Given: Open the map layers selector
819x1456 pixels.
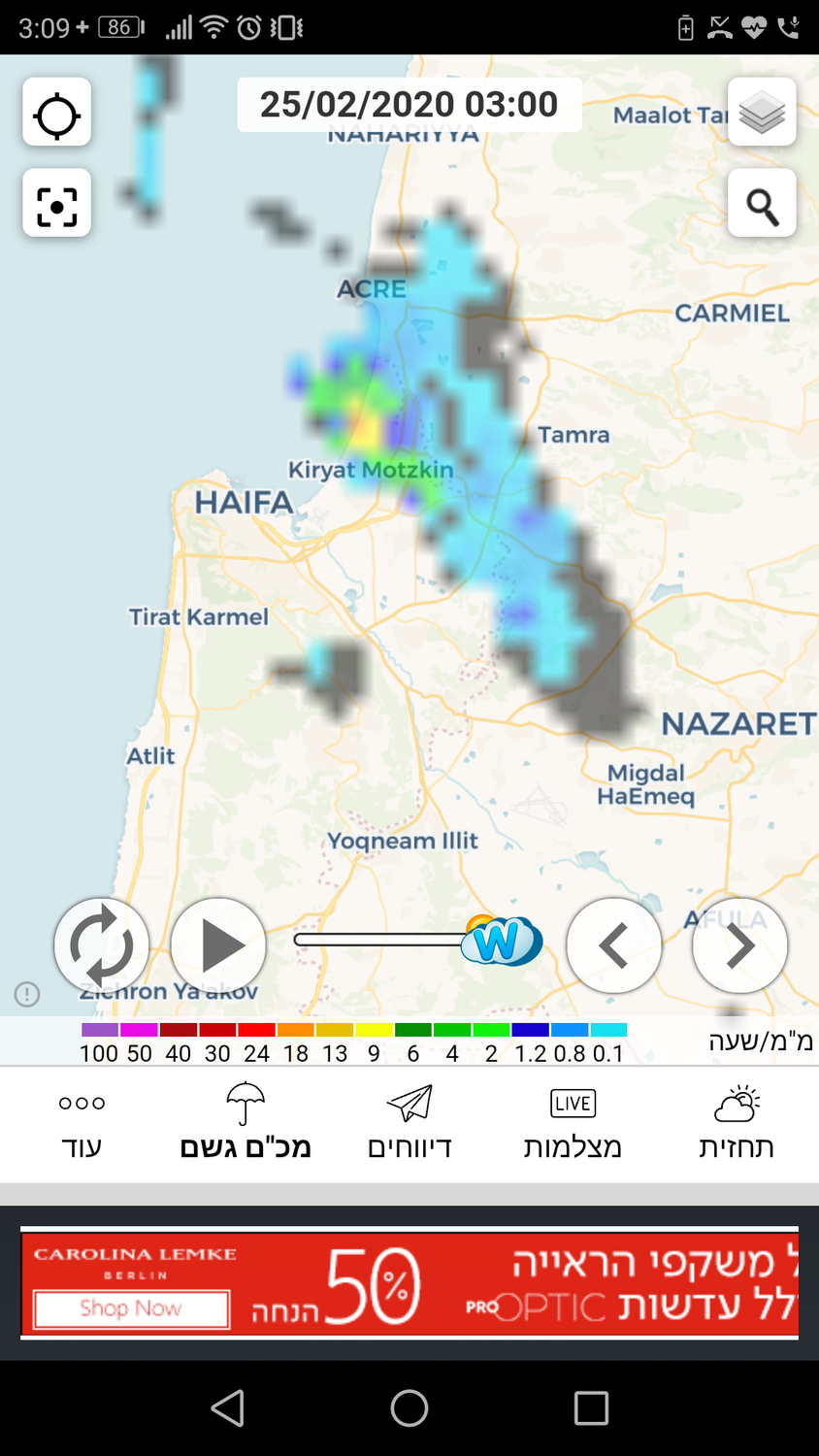Looking at the screenshot, I should point(762,113).
